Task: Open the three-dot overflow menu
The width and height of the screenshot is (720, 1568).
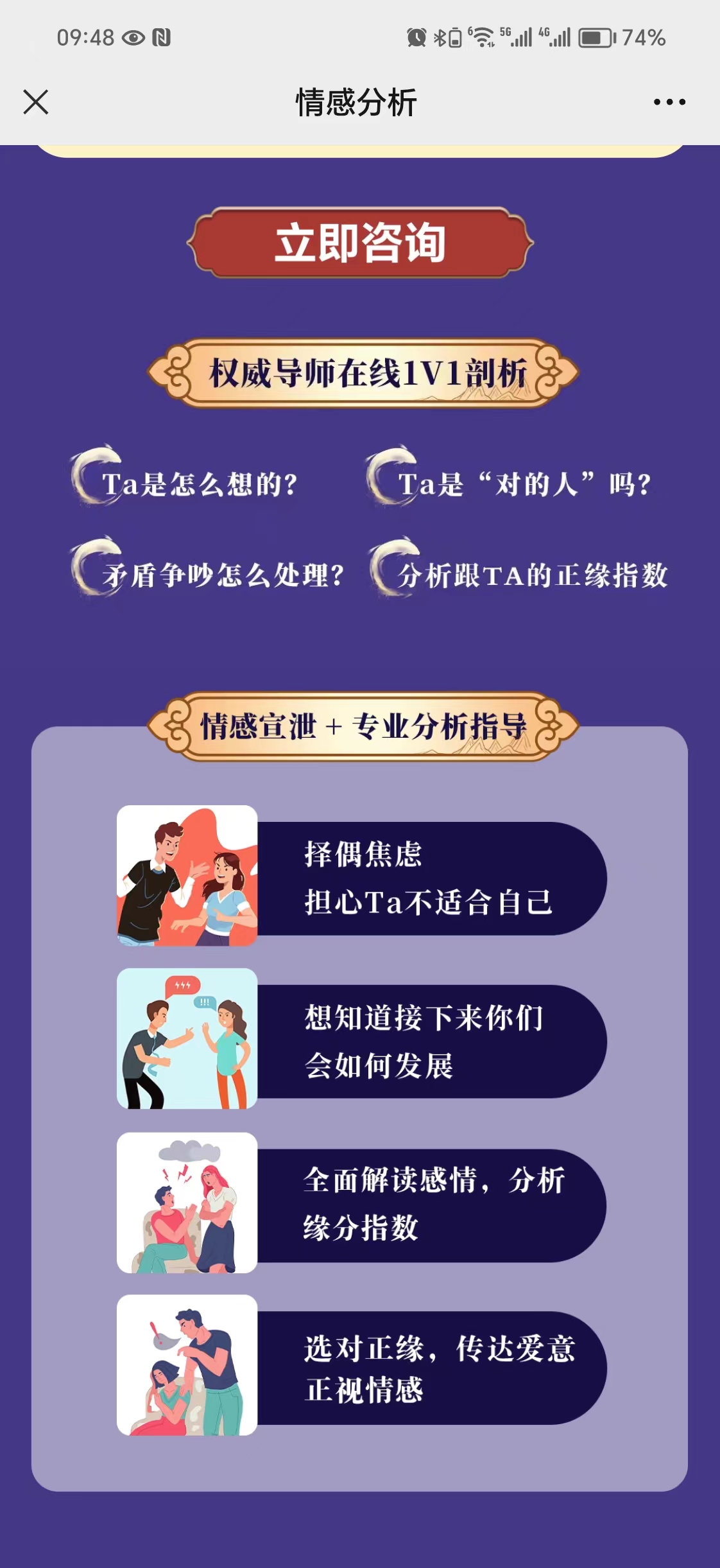Action: (x=669, y=102)
